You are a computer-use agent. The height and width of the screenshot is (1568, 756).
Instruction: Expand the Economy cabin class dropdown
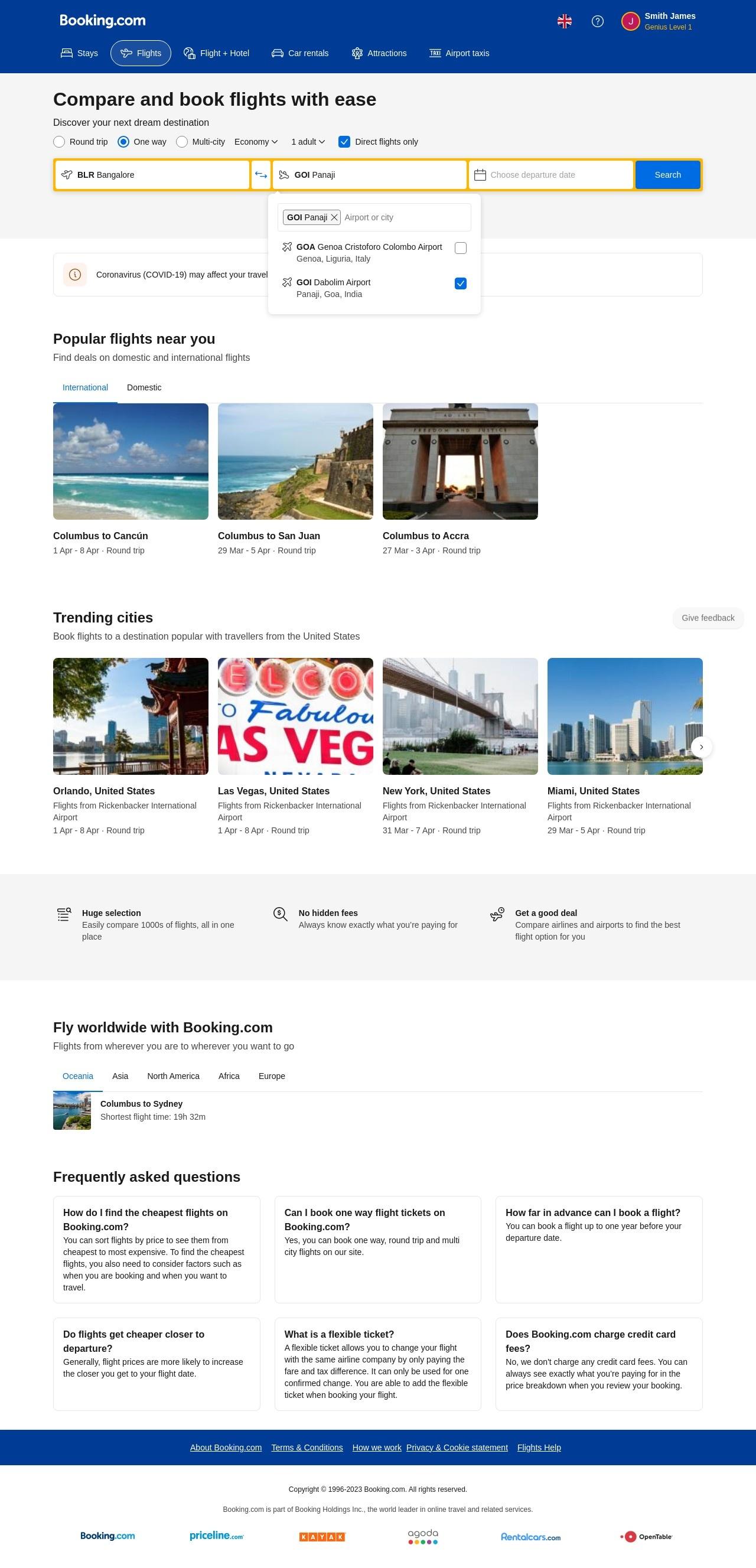pyautogui.click(x=256, y=142)
